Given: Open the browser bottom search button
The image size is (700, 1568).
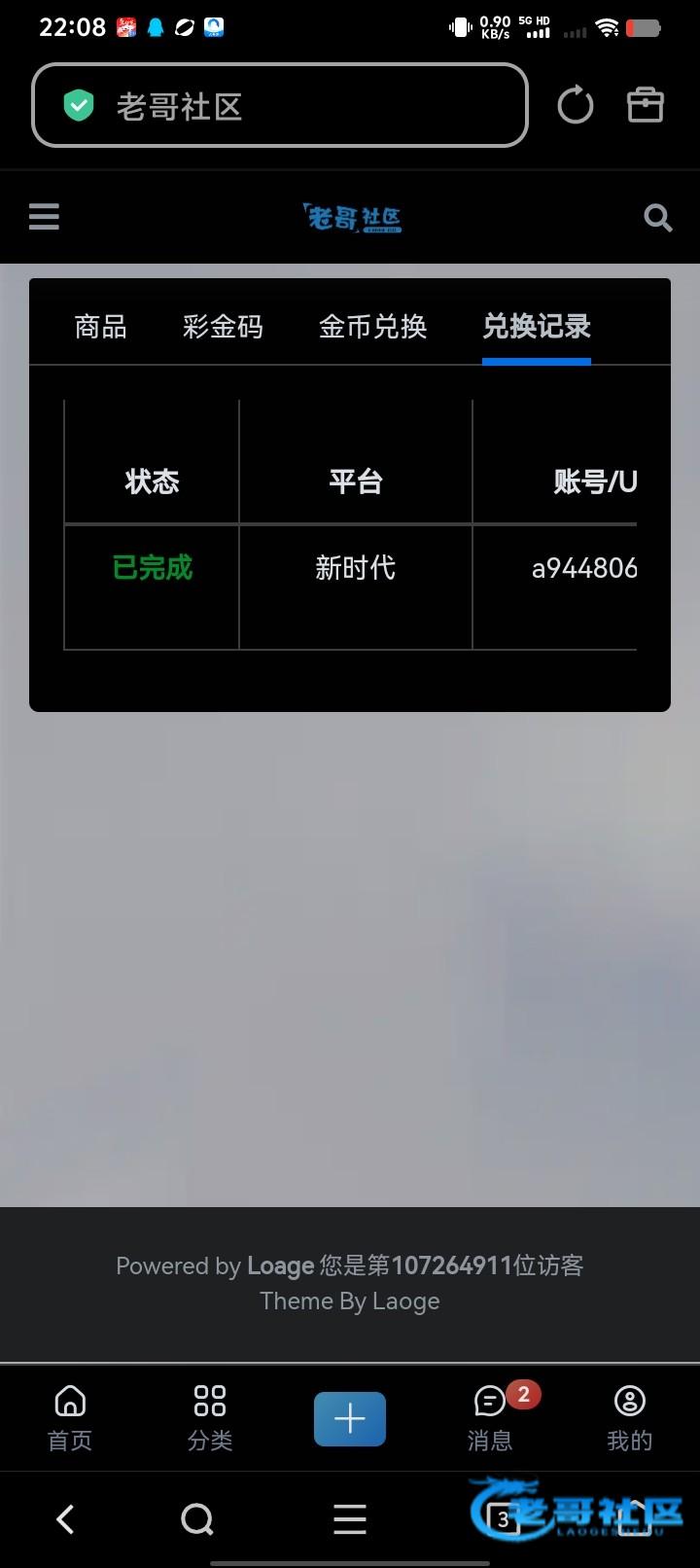Looking at the screenshot, I should 197,1519.
